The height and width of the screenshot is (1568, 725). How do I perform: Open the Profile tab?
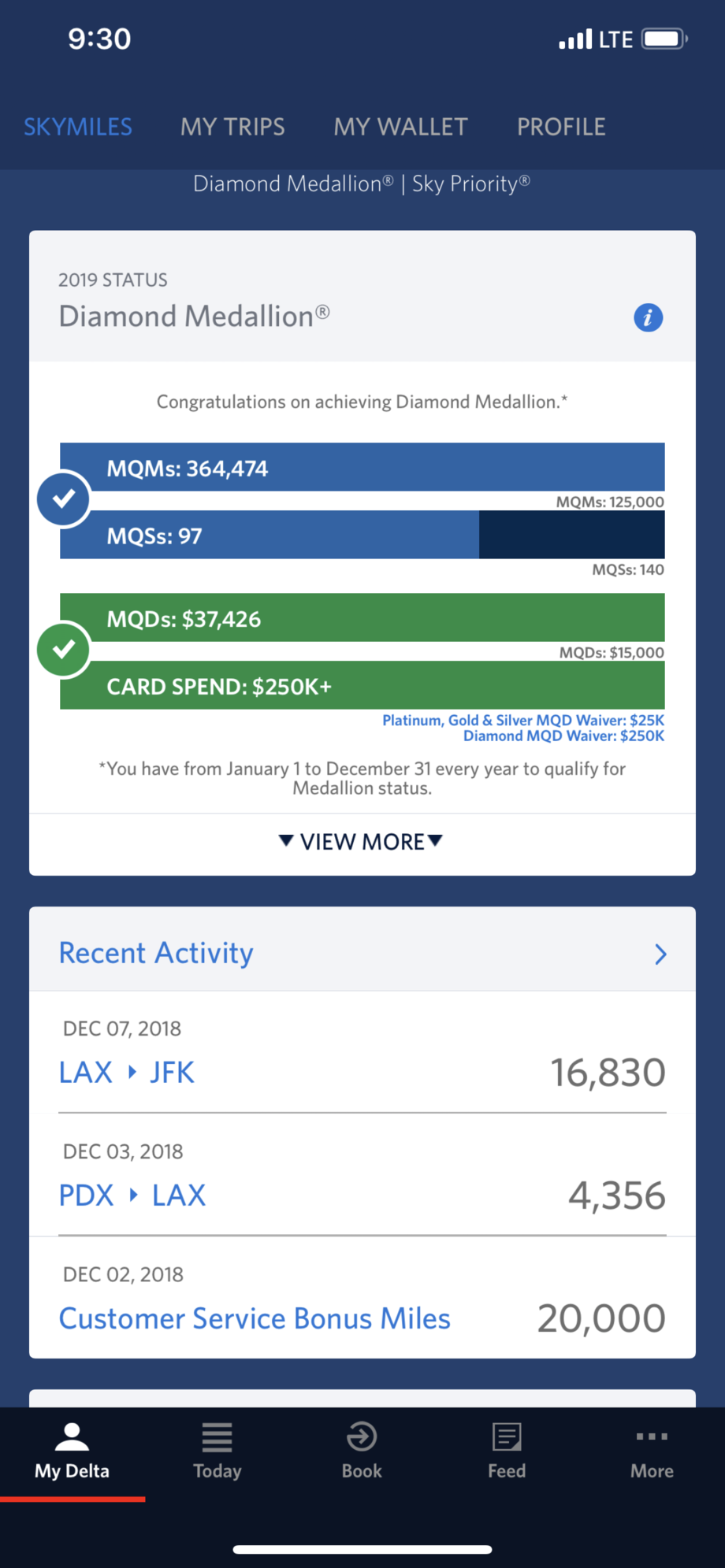click(x=561, y=127)
